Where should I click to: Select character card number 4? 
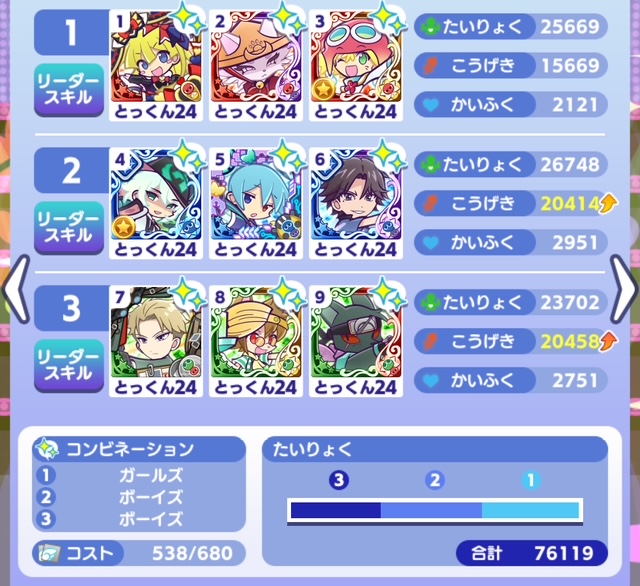point(154,200)
